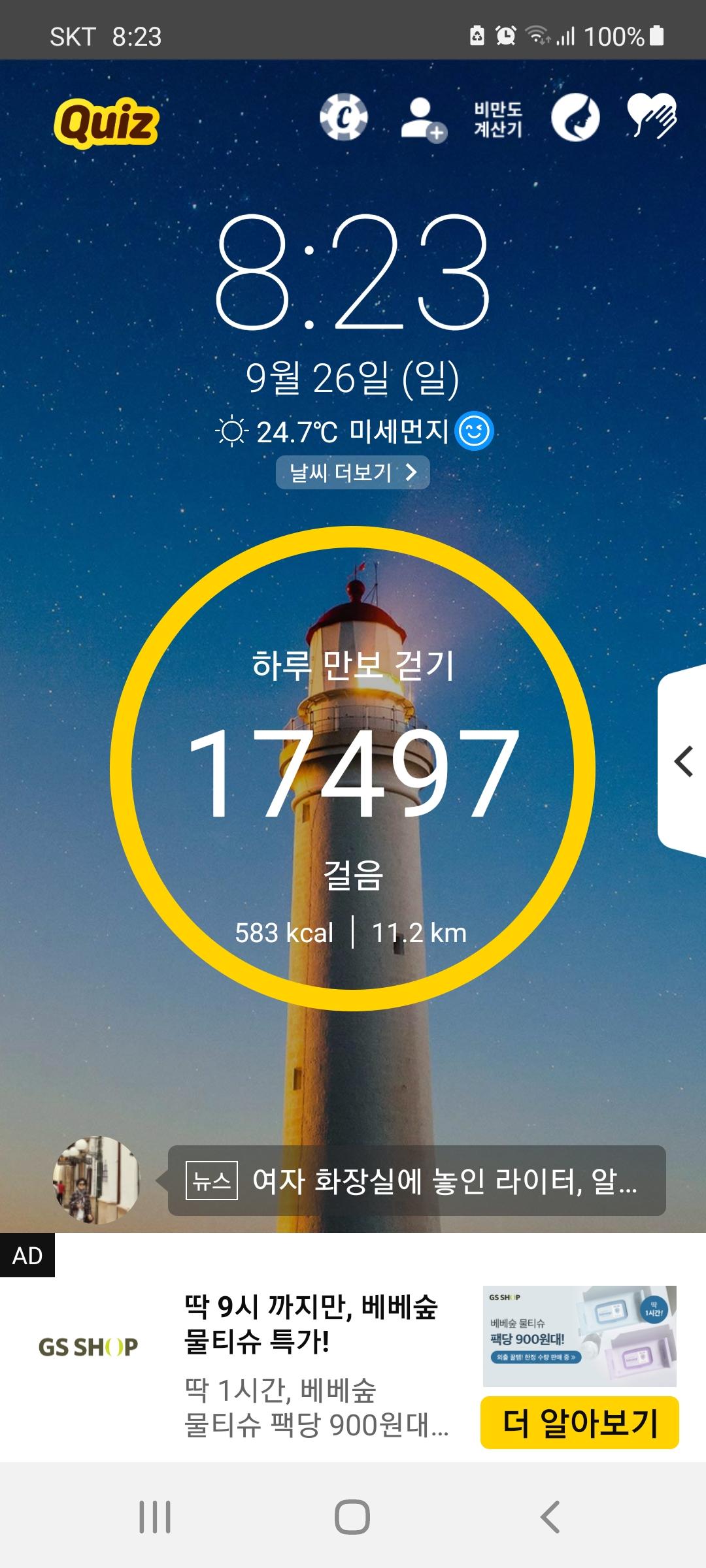This screenshot has width=706, height=1568.
Task: Tap the heart with hand icon
Action: point(651,116)
